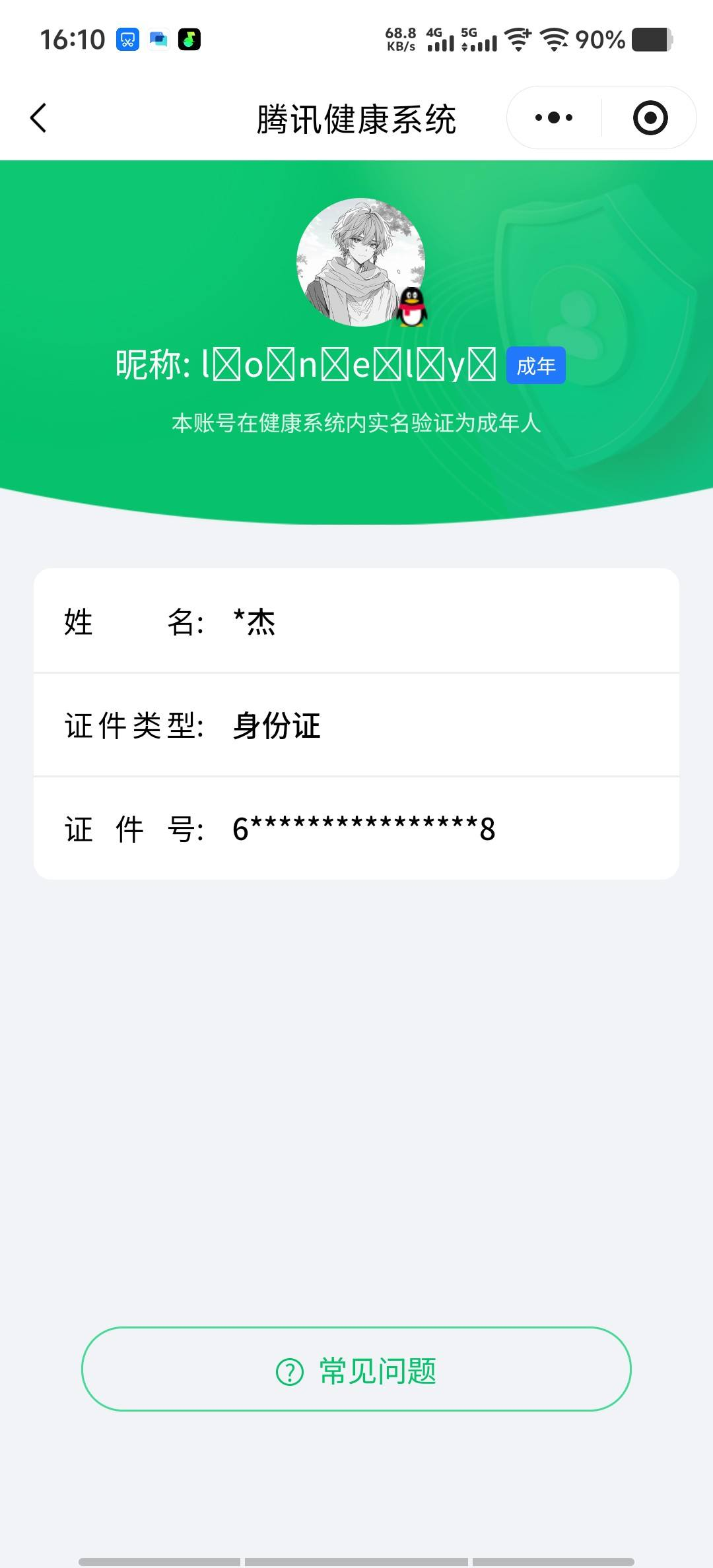Tap the back arrow to exit
The height and width of the screenshot is (1568, 713).
pyautogui.click(x=40, y=117)
